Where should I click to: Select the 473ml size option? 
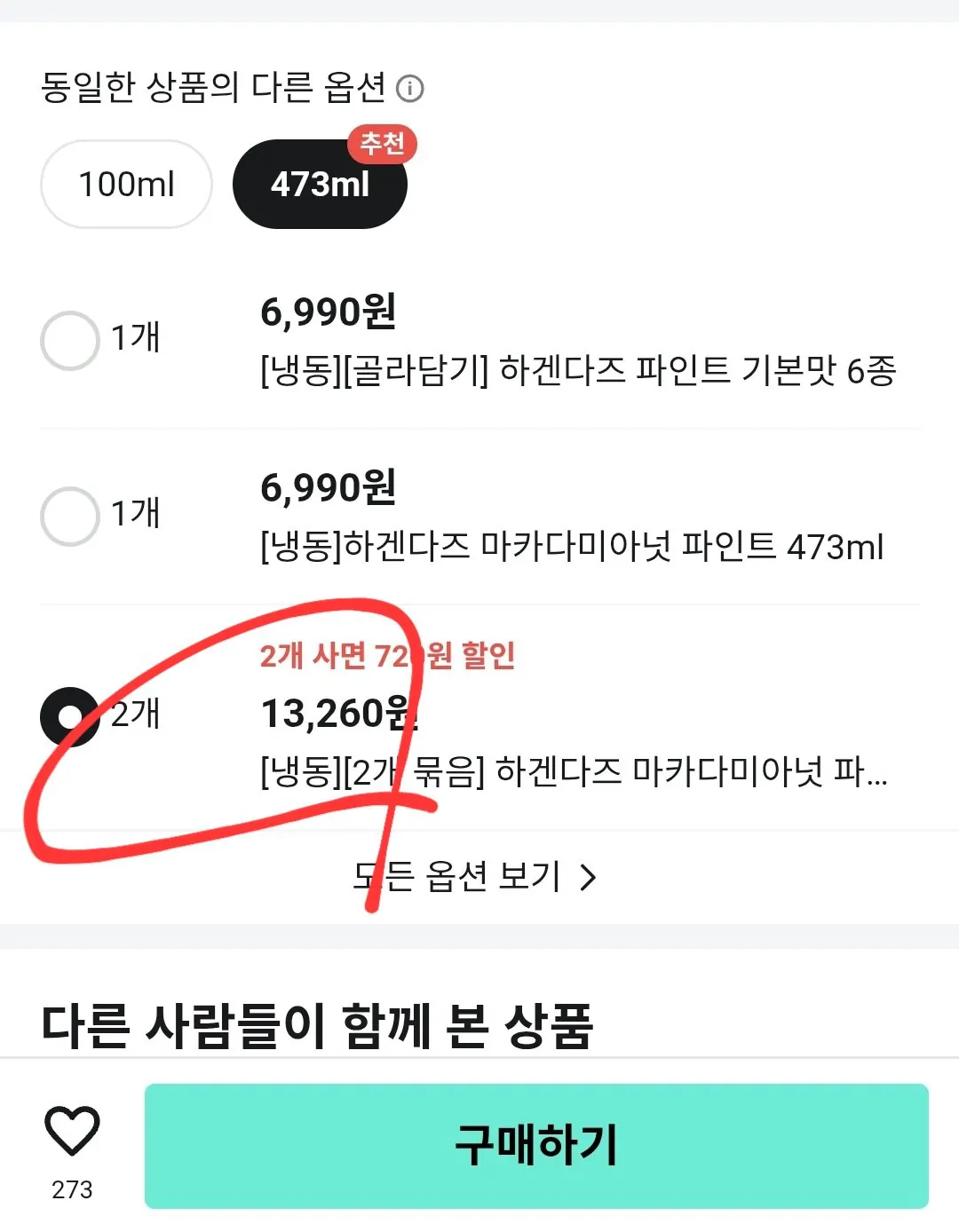(x=320, y=184)
